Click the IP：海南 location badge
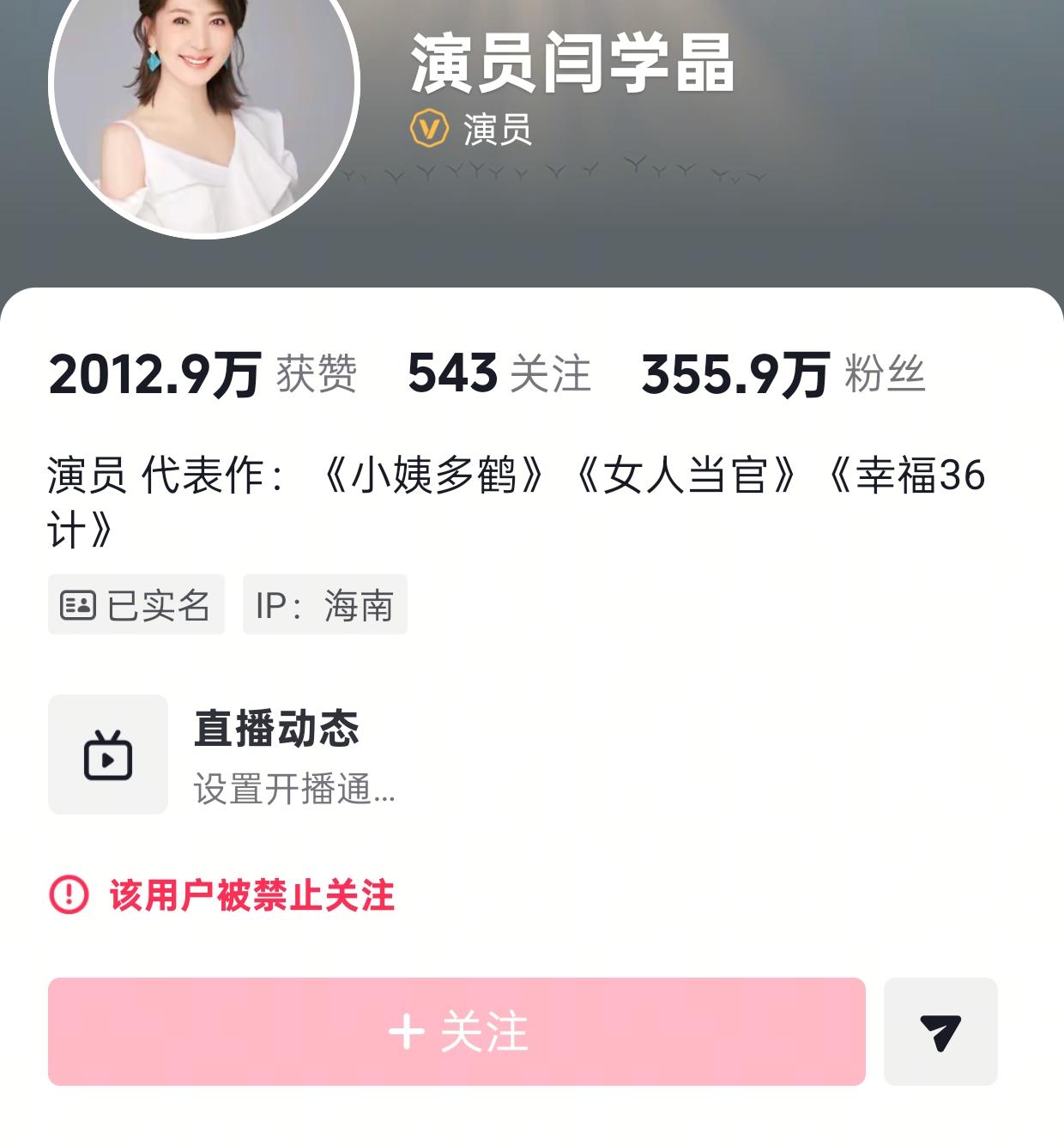This screenshot has height=1145, width=1064. 325,605
